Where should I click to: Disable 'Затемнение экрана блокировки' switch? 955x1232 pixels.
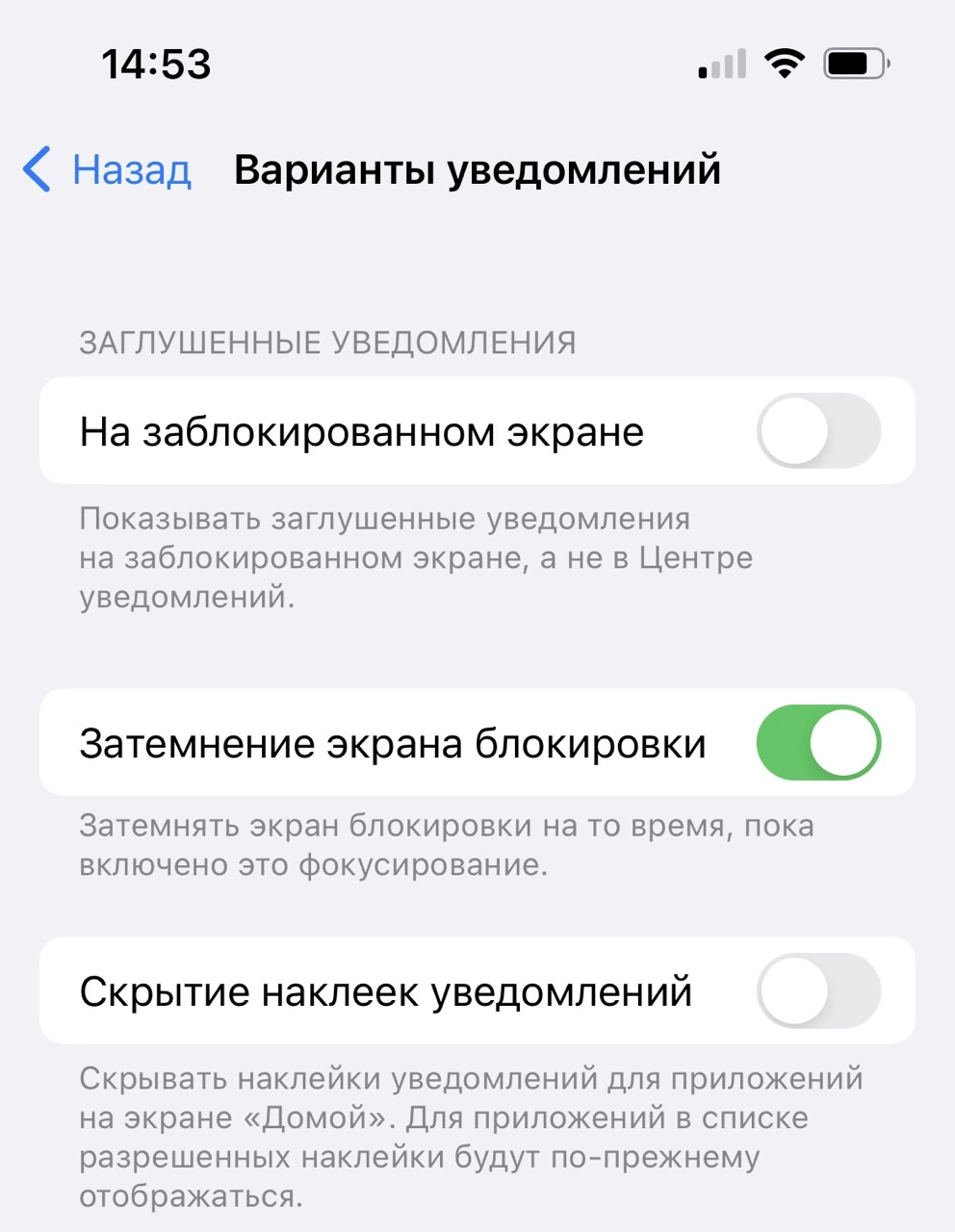coord(819,742)
